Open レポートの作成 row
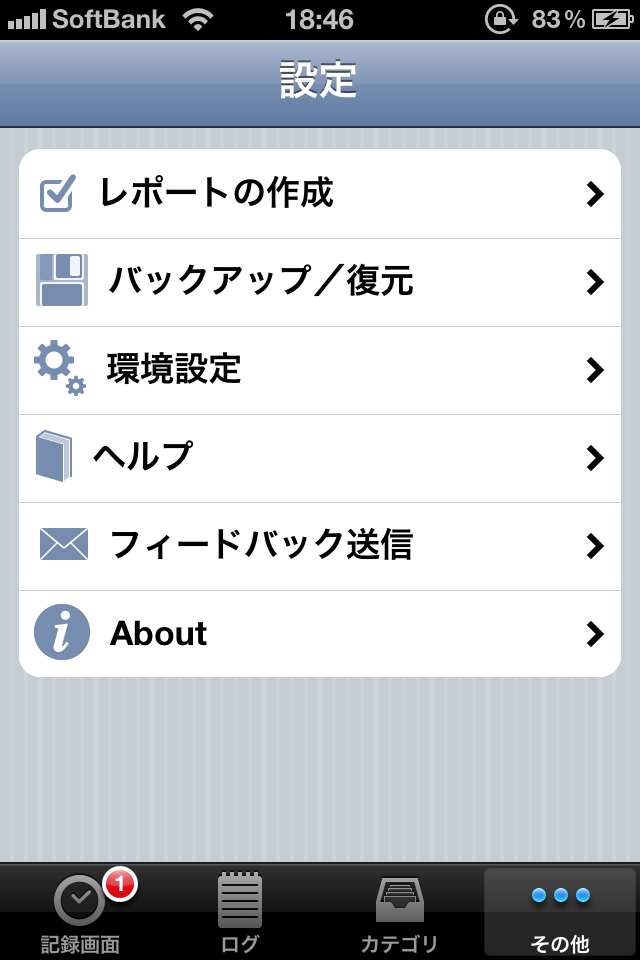Image resolution: width=640 pixels, height=960 pixels. [320, 194]
